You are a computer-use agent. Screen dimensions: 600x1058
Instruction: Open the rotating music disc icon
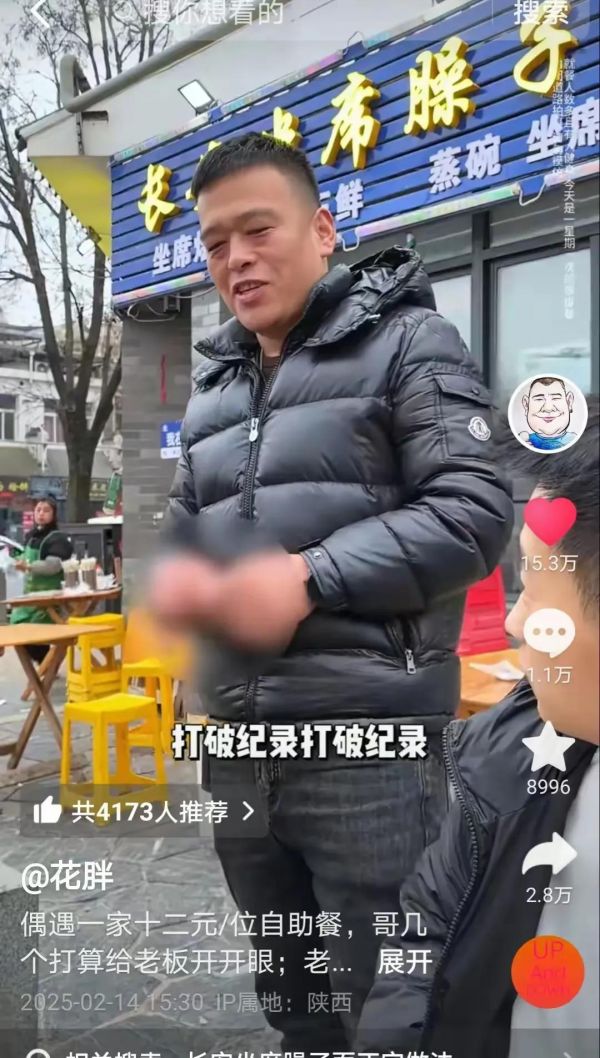coord(547,971)
